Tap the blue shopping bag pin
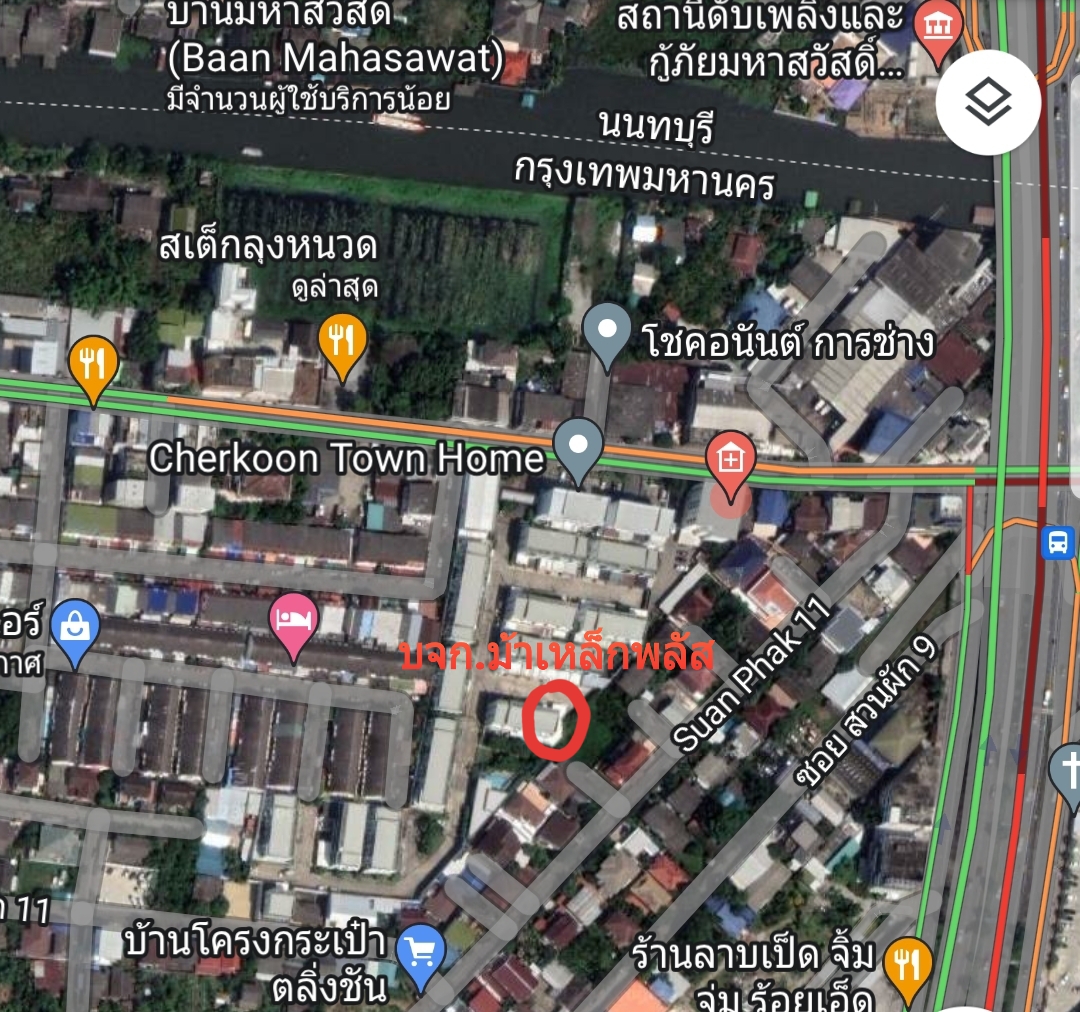 point(75,630)
